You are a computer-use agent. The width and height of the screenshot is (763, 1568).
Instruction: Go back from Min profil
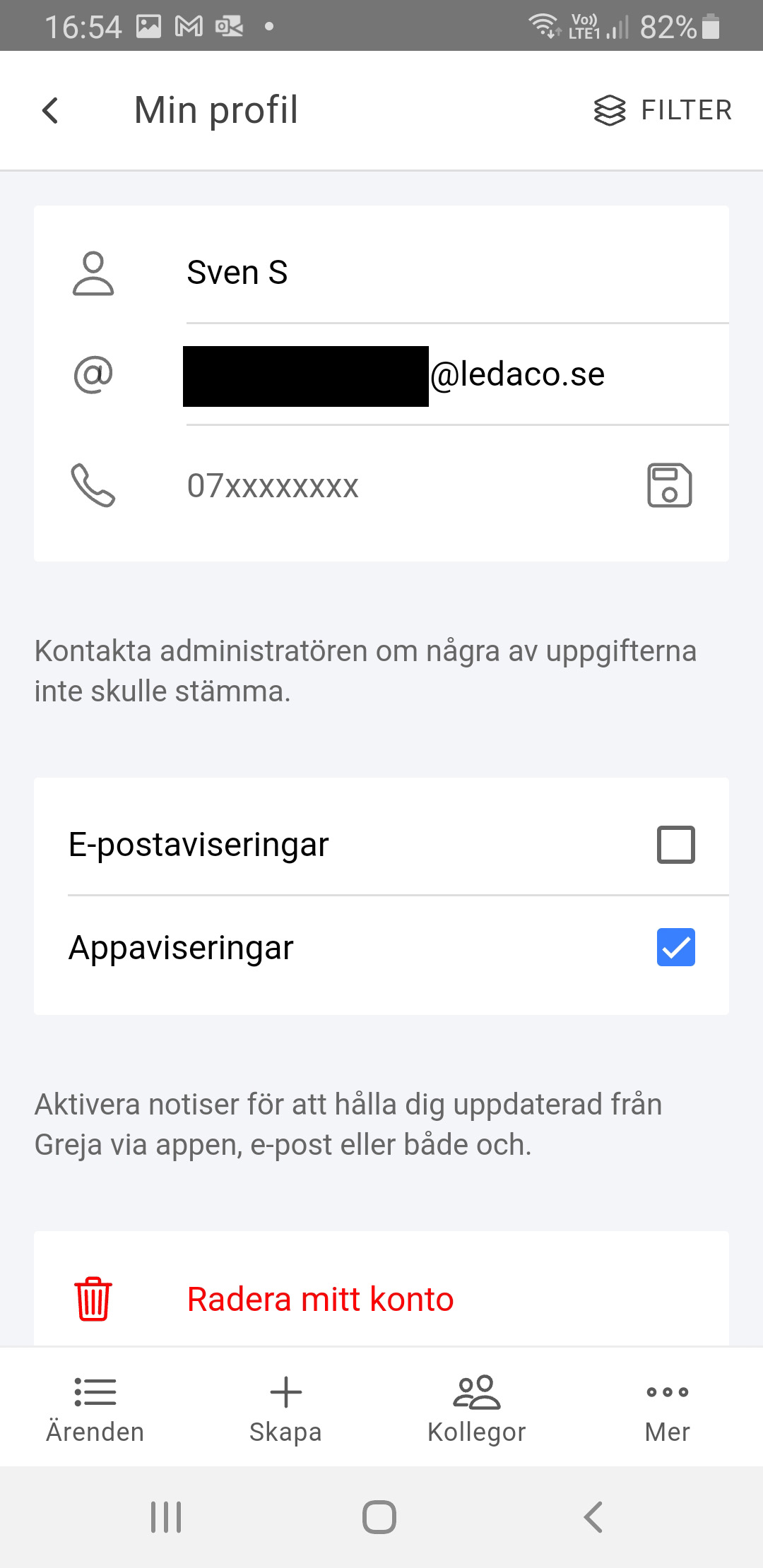pos(50,111)
